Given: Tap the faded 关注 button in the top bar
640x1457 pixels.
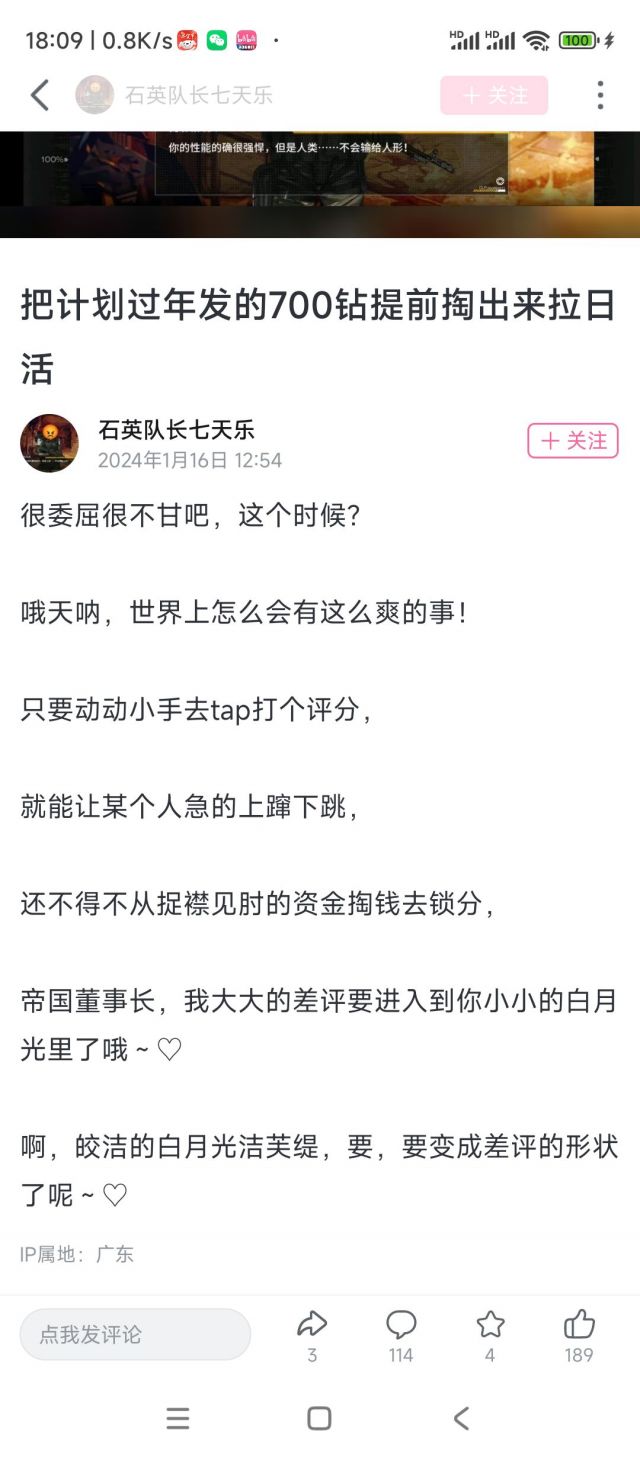Looking at the screenshot, I should tap(494, 95).
